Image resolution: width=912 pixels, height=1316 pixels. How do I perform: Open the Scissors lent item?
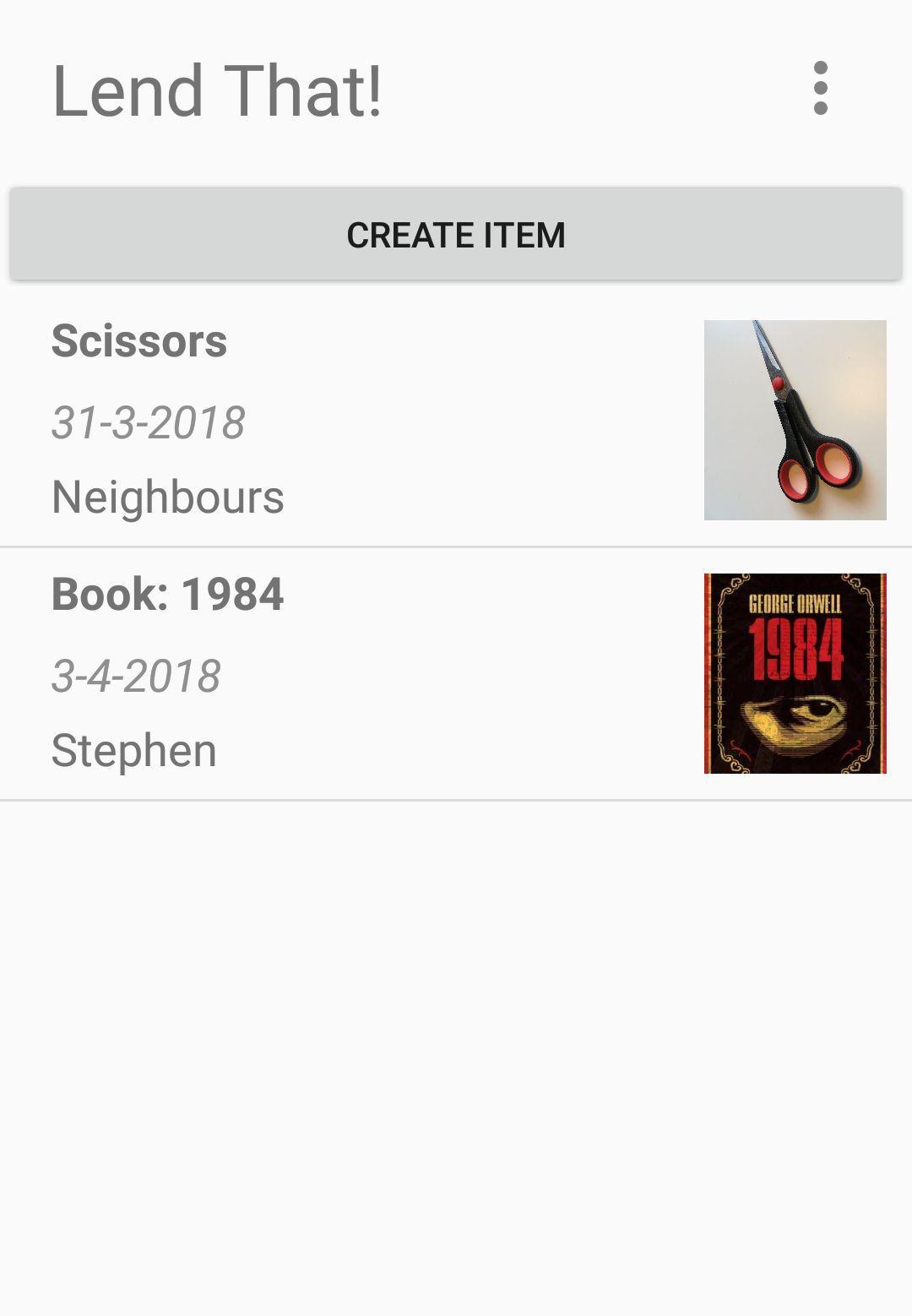point(338,420)
